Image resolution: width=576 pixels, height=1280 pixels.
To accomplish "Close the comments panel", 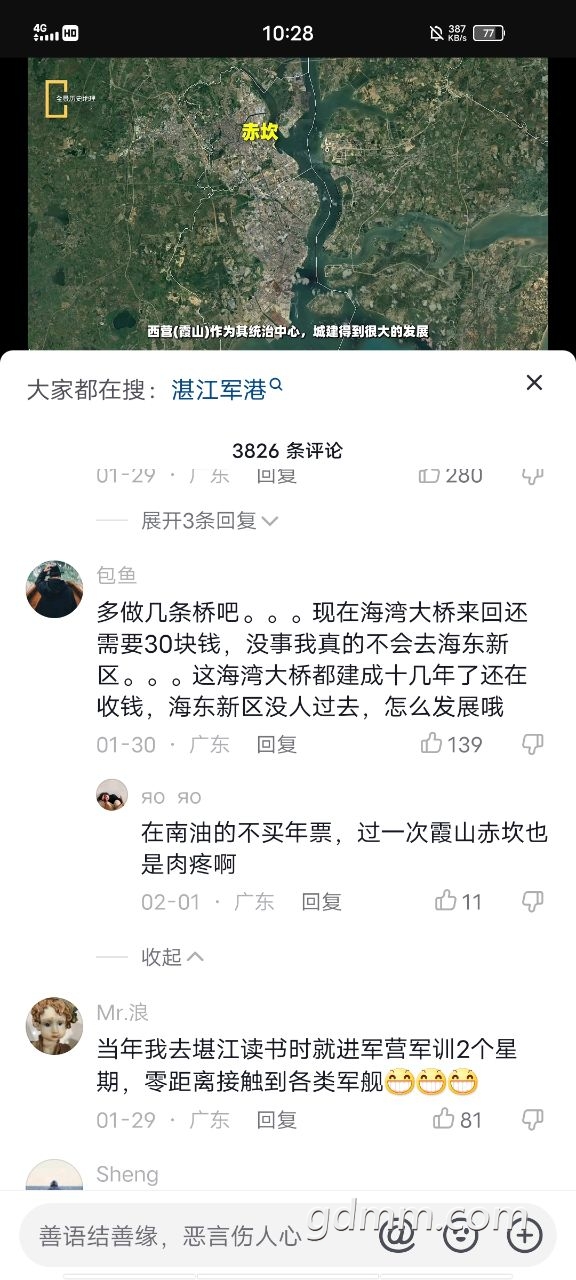I will click(x=534, y=383).
